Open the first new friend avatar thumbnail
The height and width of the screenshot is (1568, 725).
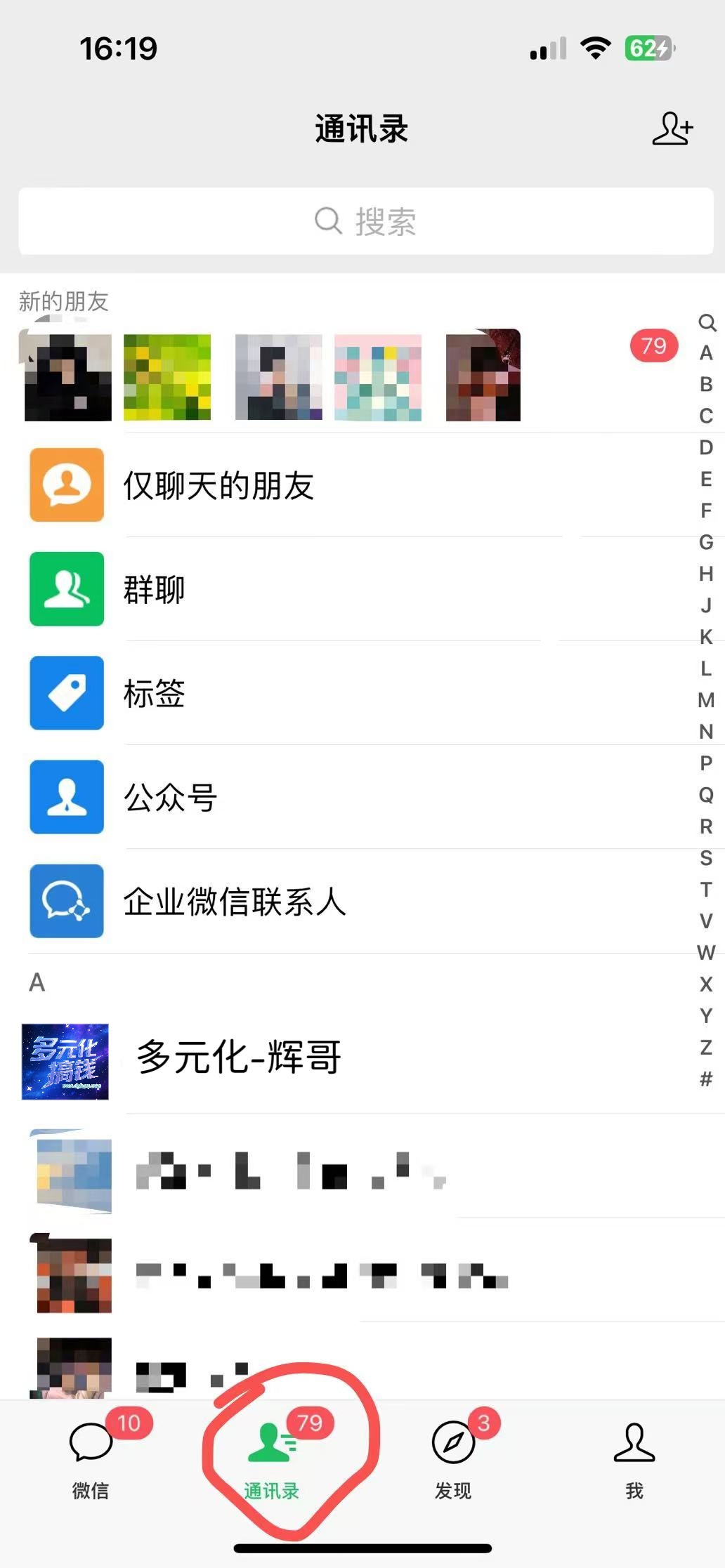[x=67, y=376]
